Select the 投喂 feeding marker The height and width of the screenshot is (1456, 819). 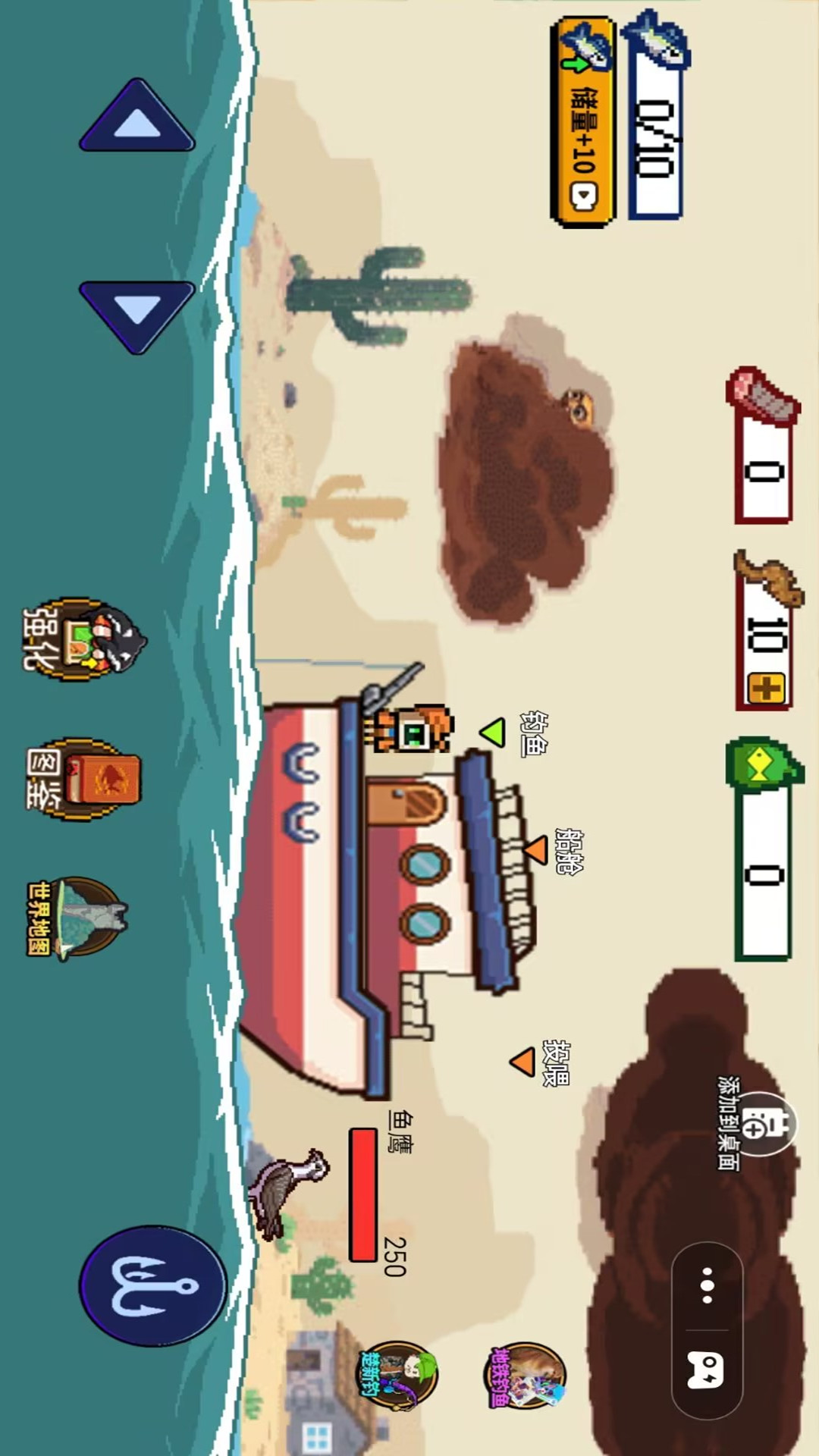click(x=523, y=1062)
